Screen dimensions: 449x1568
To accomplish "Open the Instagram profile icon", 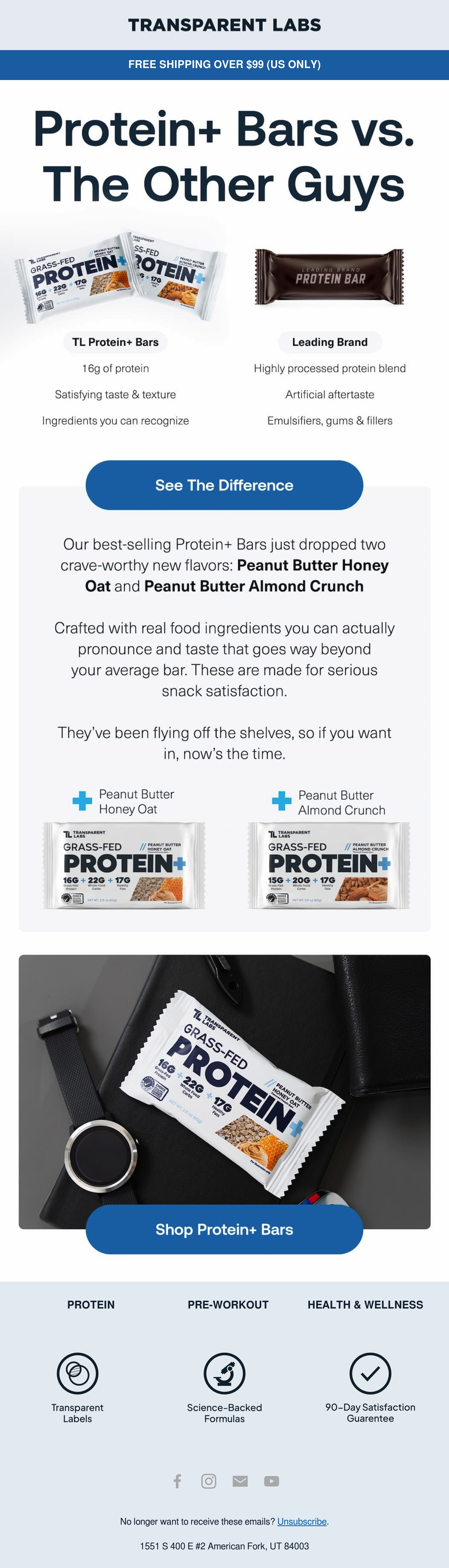I will [x=209, y=1481].
